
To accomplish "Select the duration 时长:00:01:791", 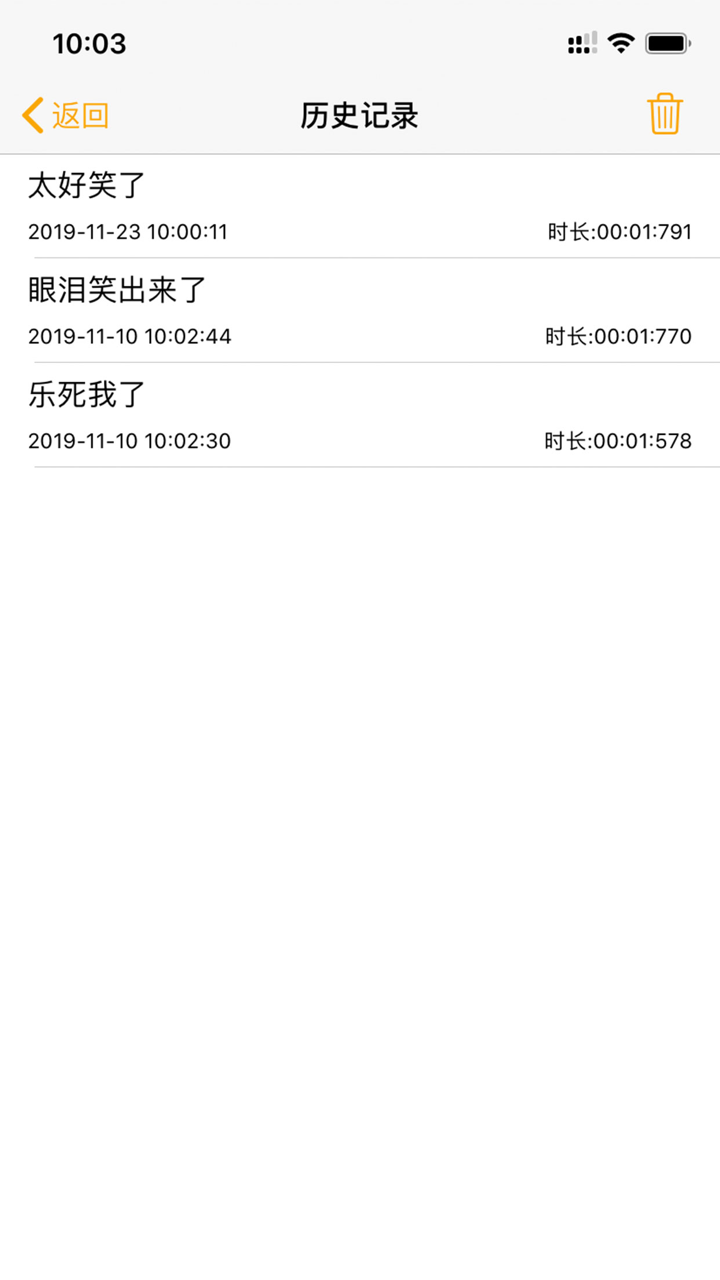I will tap(618, 231).
